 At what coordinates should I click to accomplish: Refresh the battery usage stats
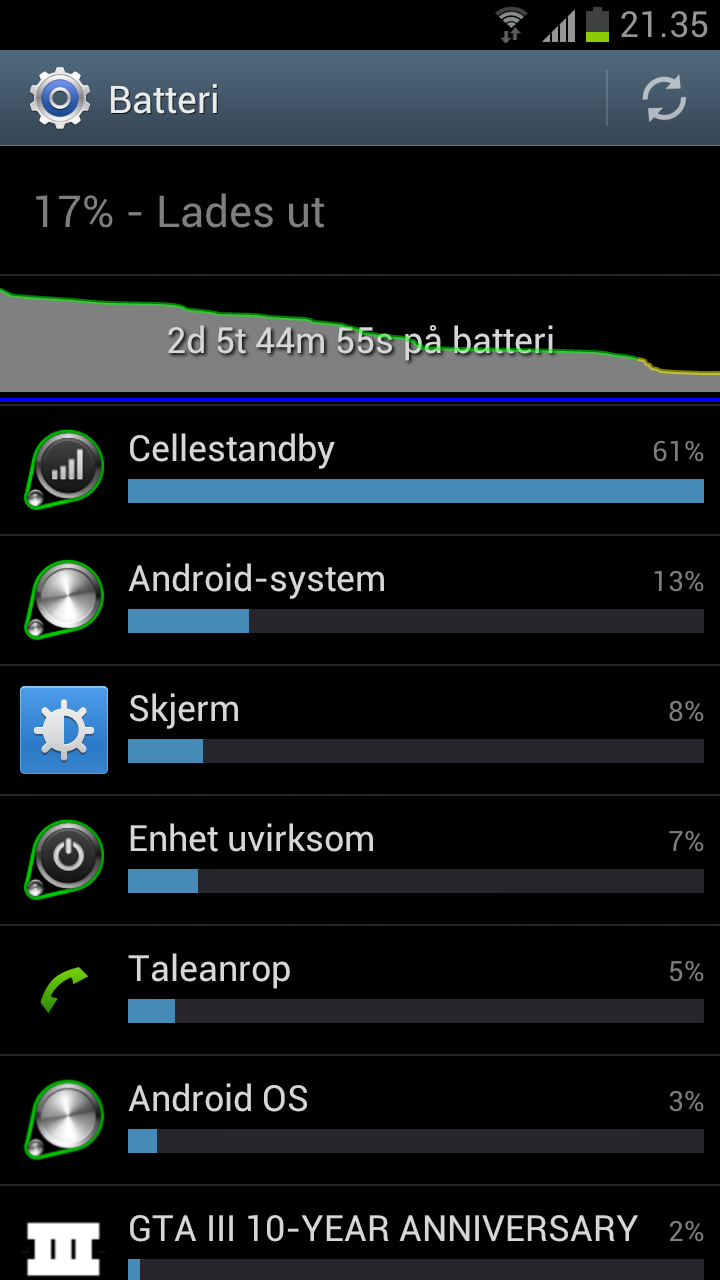click(x=664, y=99)
